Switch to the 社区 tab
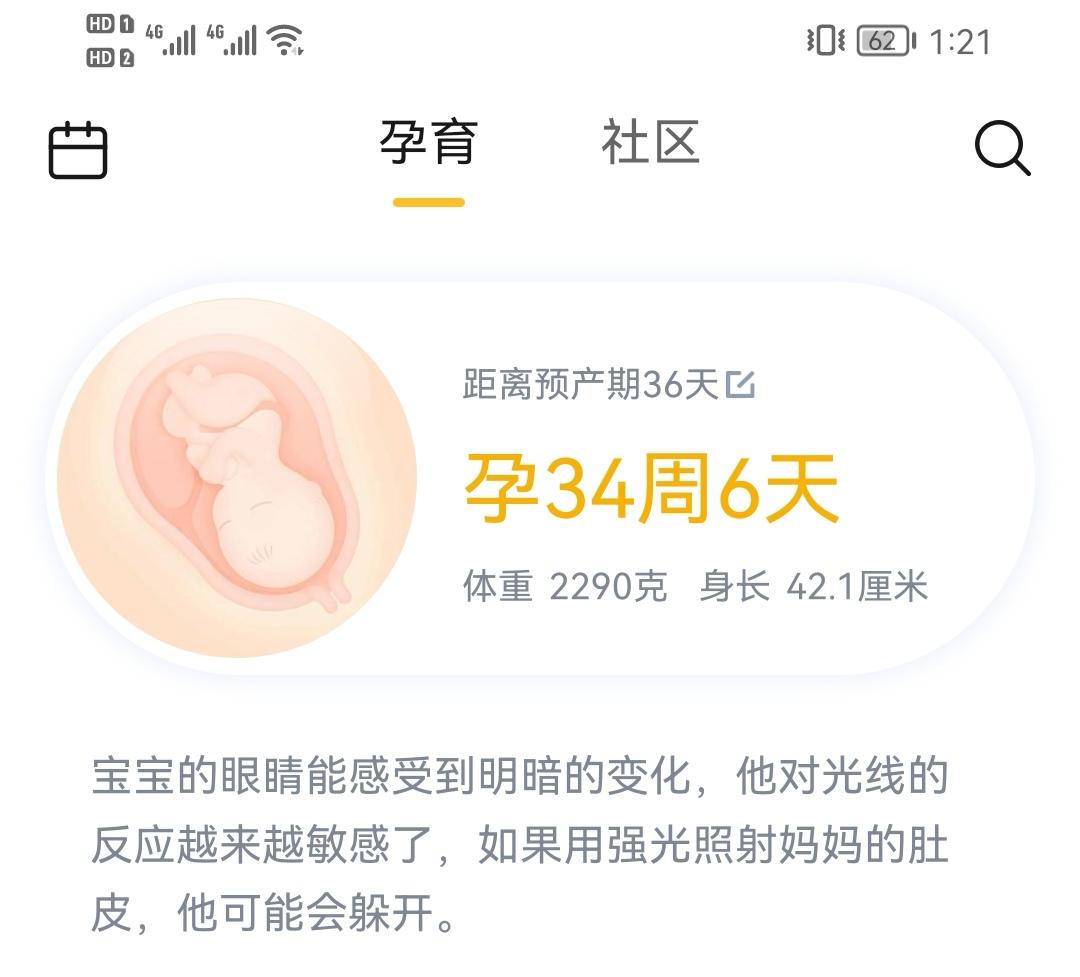Screen dimensions: 1080x977 [650, 142]
